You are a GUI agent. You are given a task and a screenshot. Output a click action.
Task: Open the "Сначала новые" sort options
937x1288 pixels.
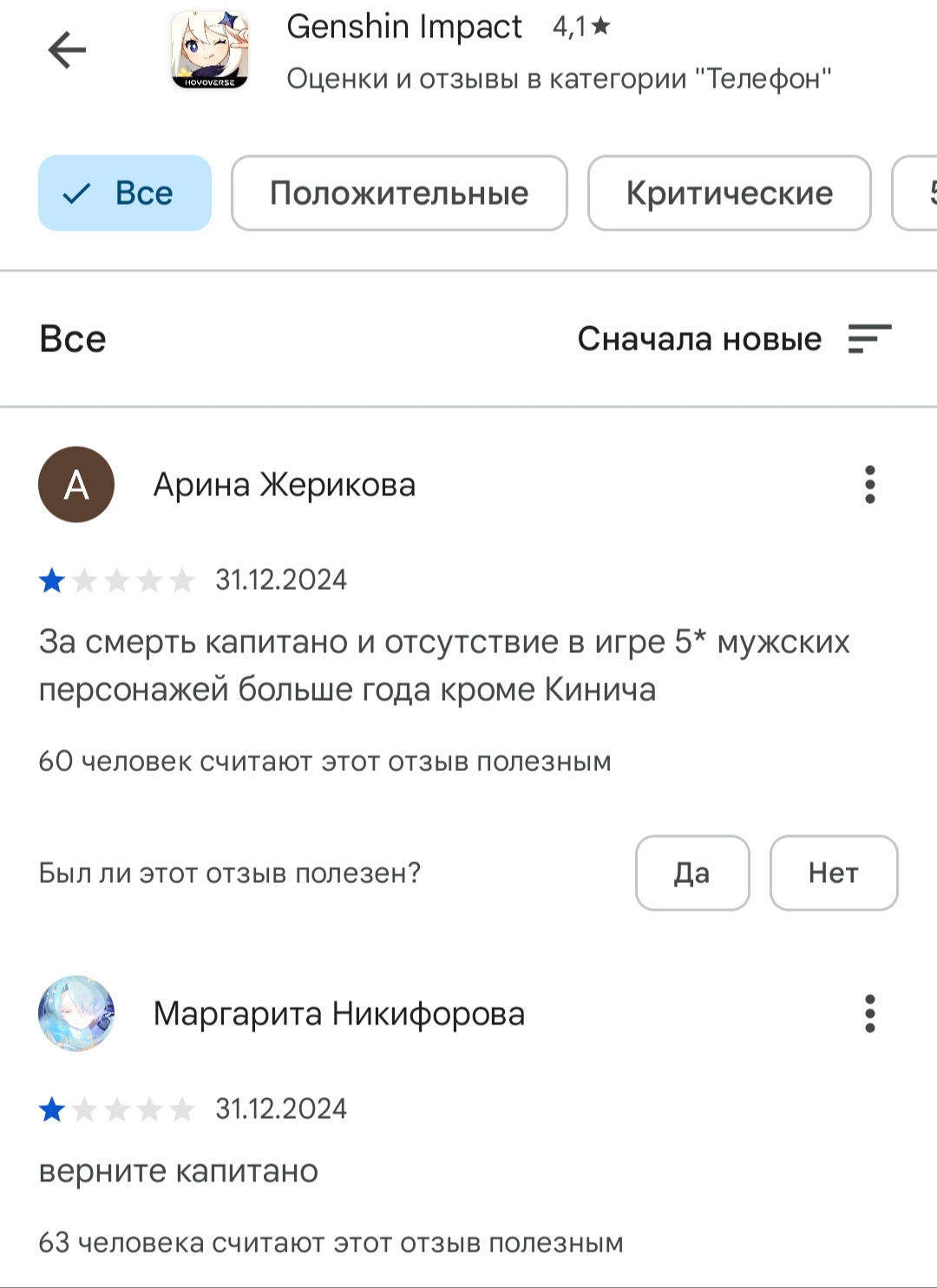(x=734, y=339)
